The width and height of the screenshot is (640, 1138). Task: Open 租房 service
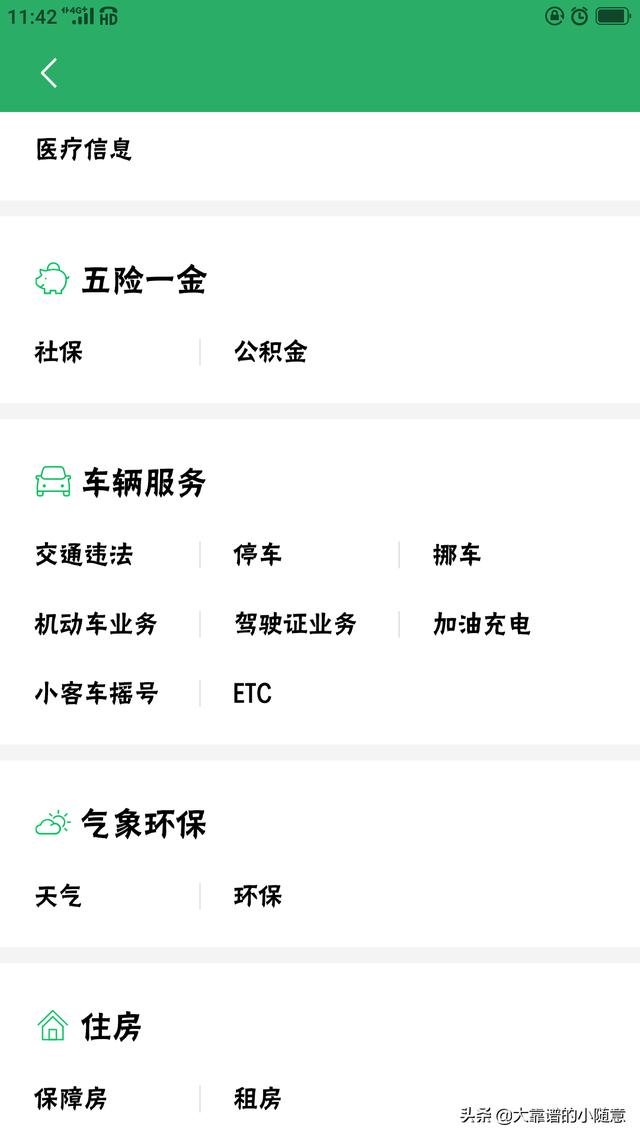pos(258,1100)
